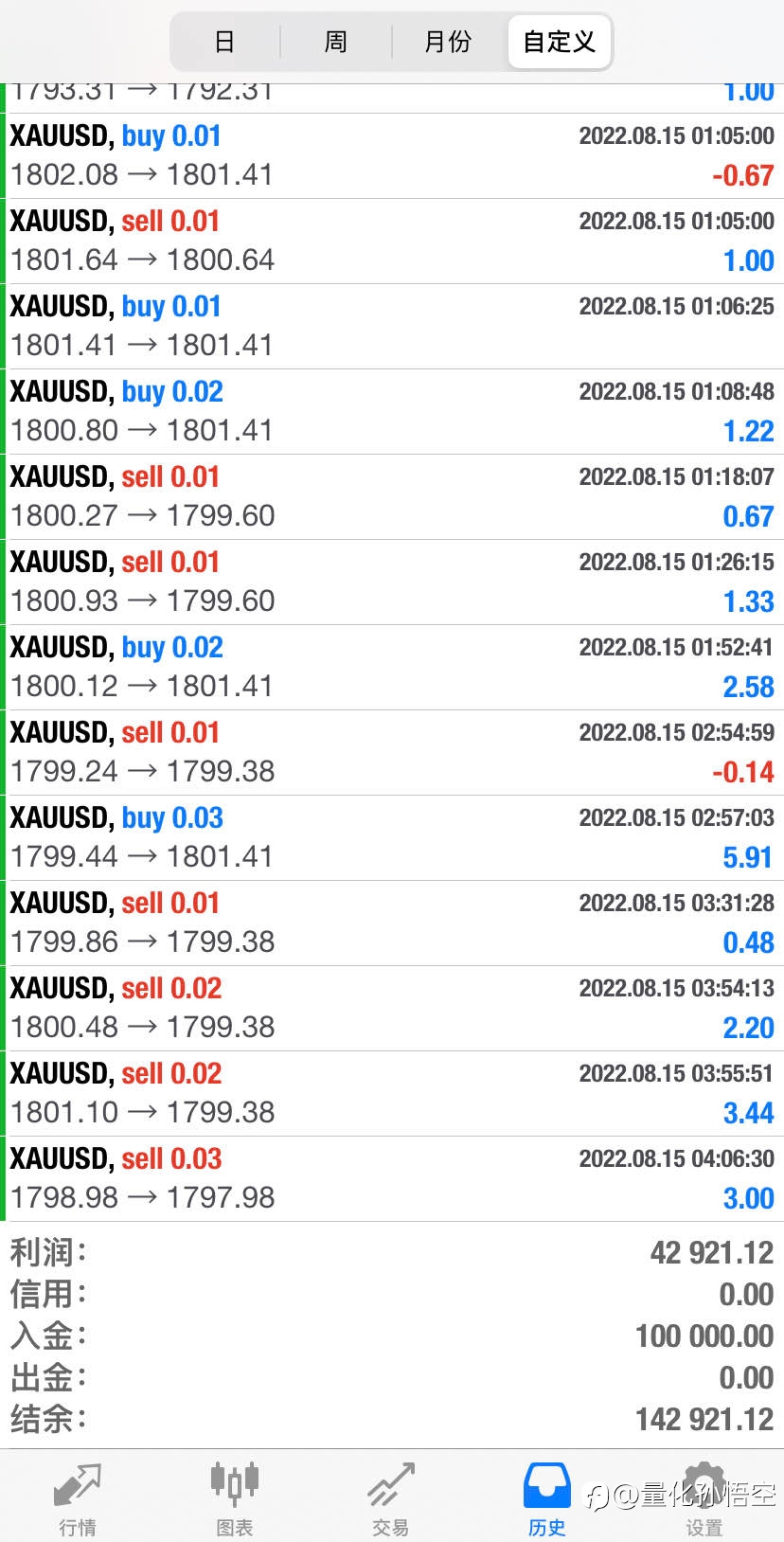Open sell 0.03 trade at 04:06:30
This screenshot has width=784, height=1542.
[392, 1179]
